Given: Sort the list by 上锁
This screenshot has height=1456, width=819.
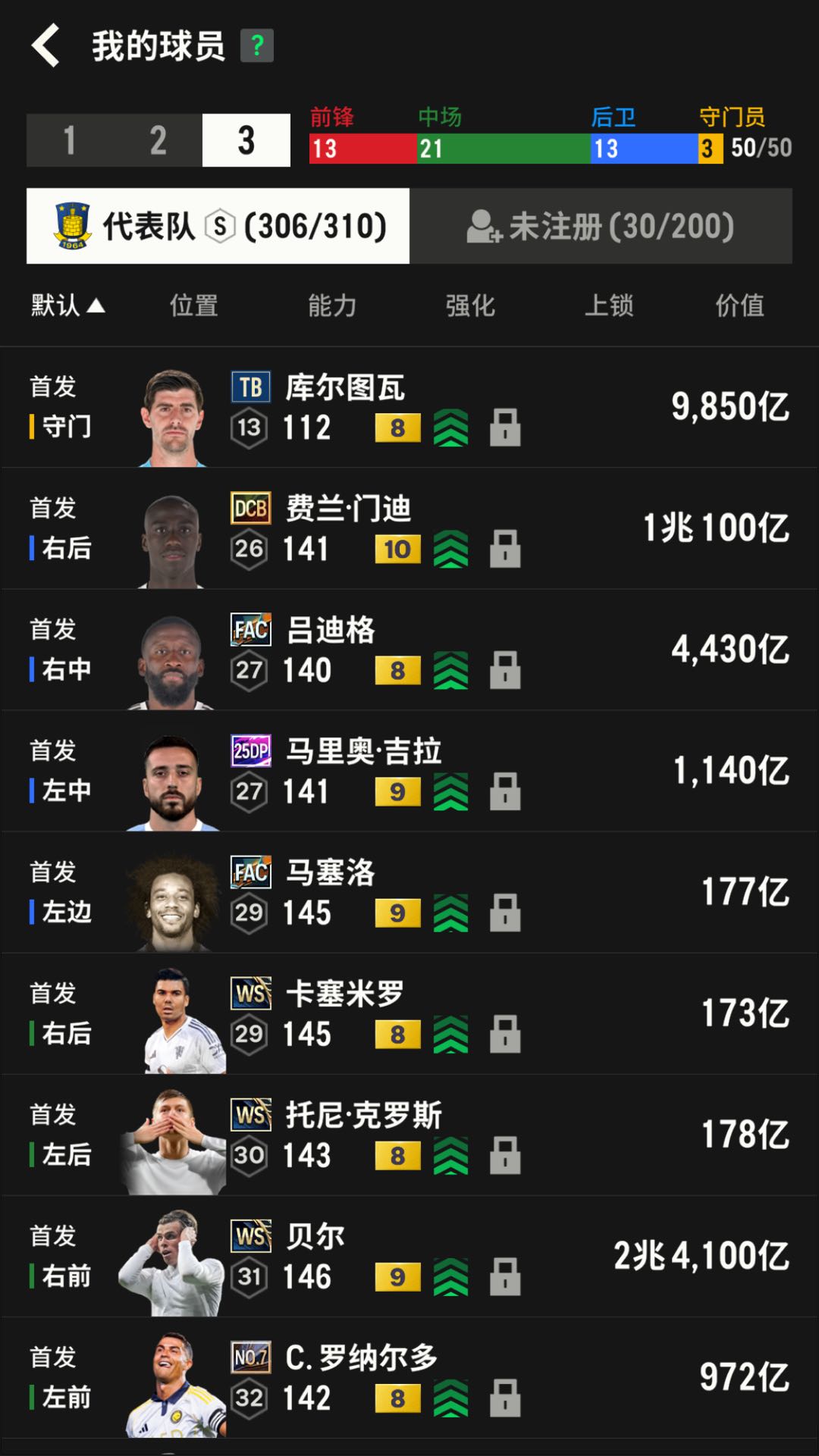Looking at the screenshot, I should tap(609, 305).
